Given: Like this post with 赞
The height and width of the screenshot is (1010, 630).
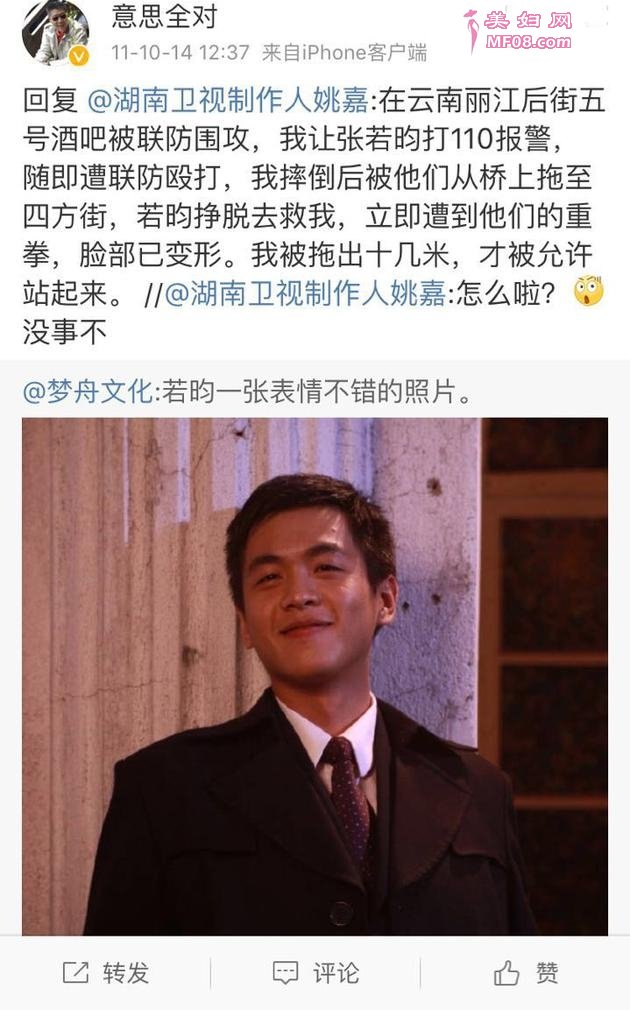Looking at the screenshot, I should [526, 972].
